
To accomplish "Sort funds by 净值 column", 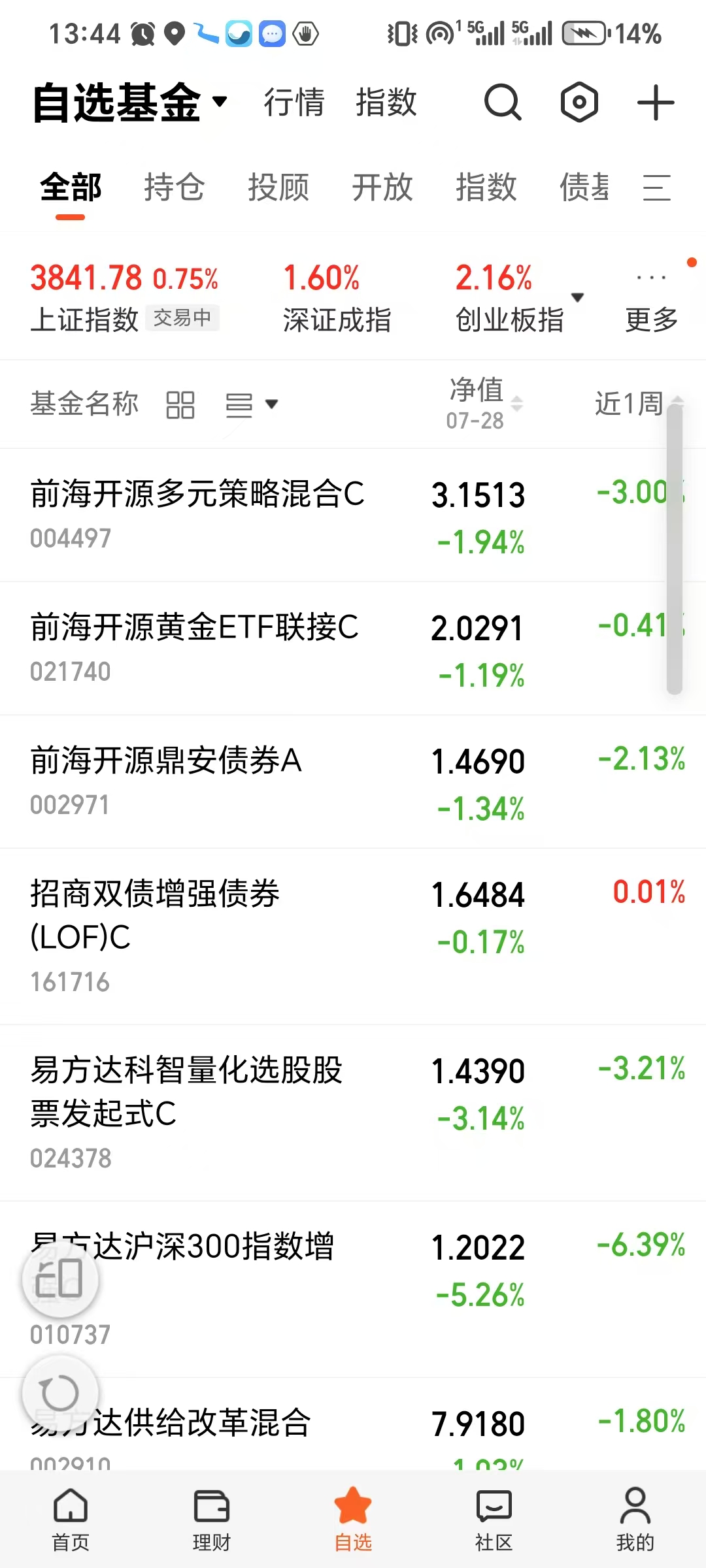I will coord(485,403).
